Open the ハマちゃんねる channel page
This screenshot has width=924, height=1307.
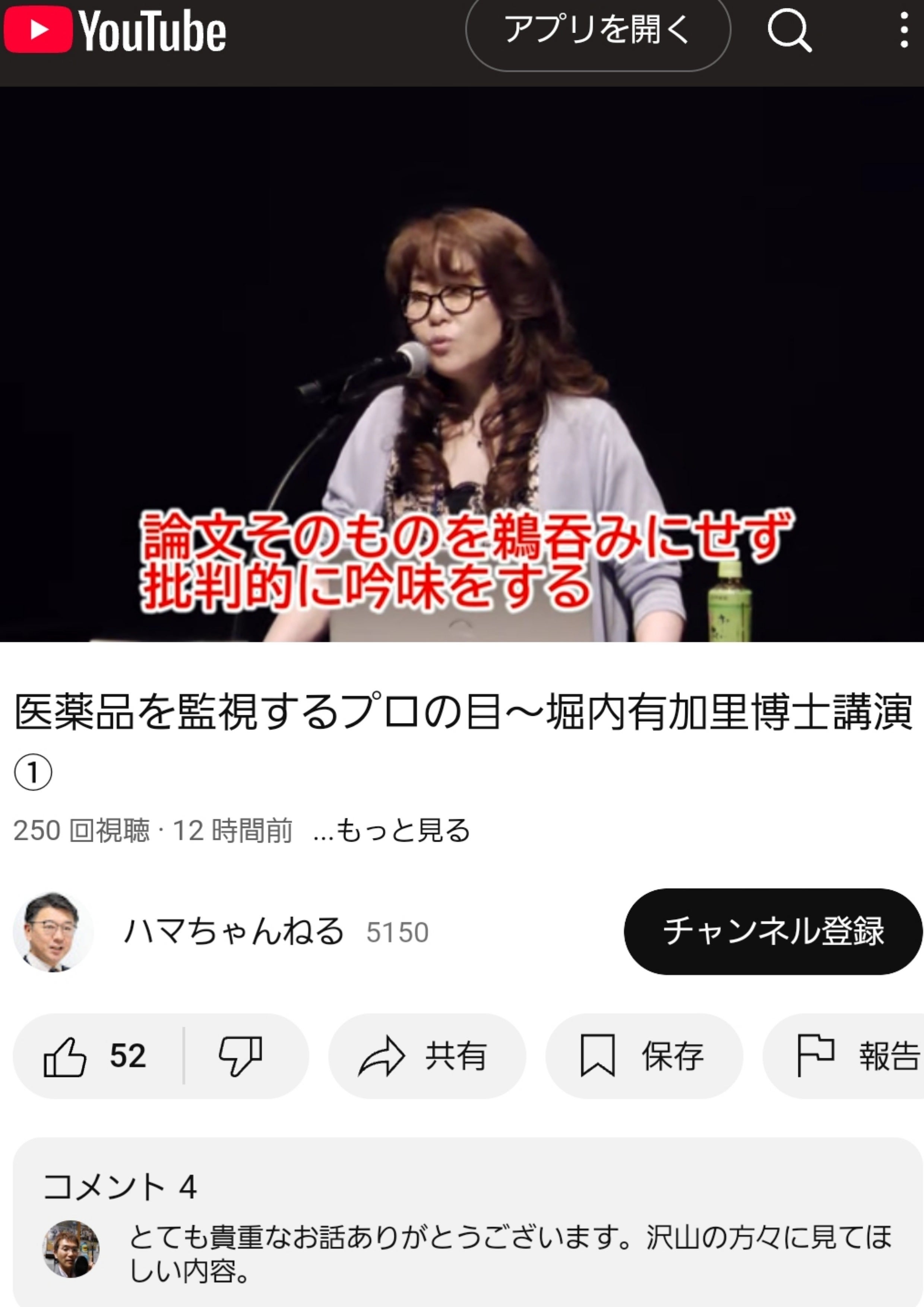click(x=233, y=932)
